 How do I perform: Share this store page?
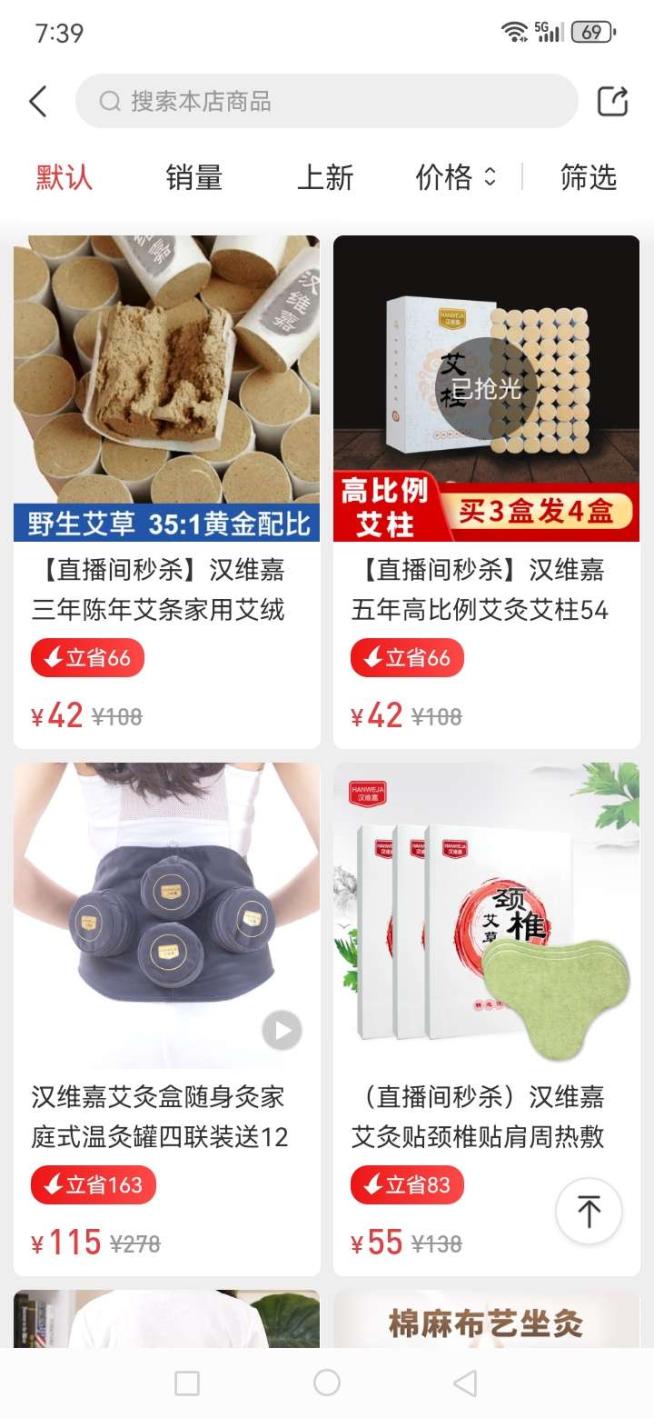coord(612,101)
